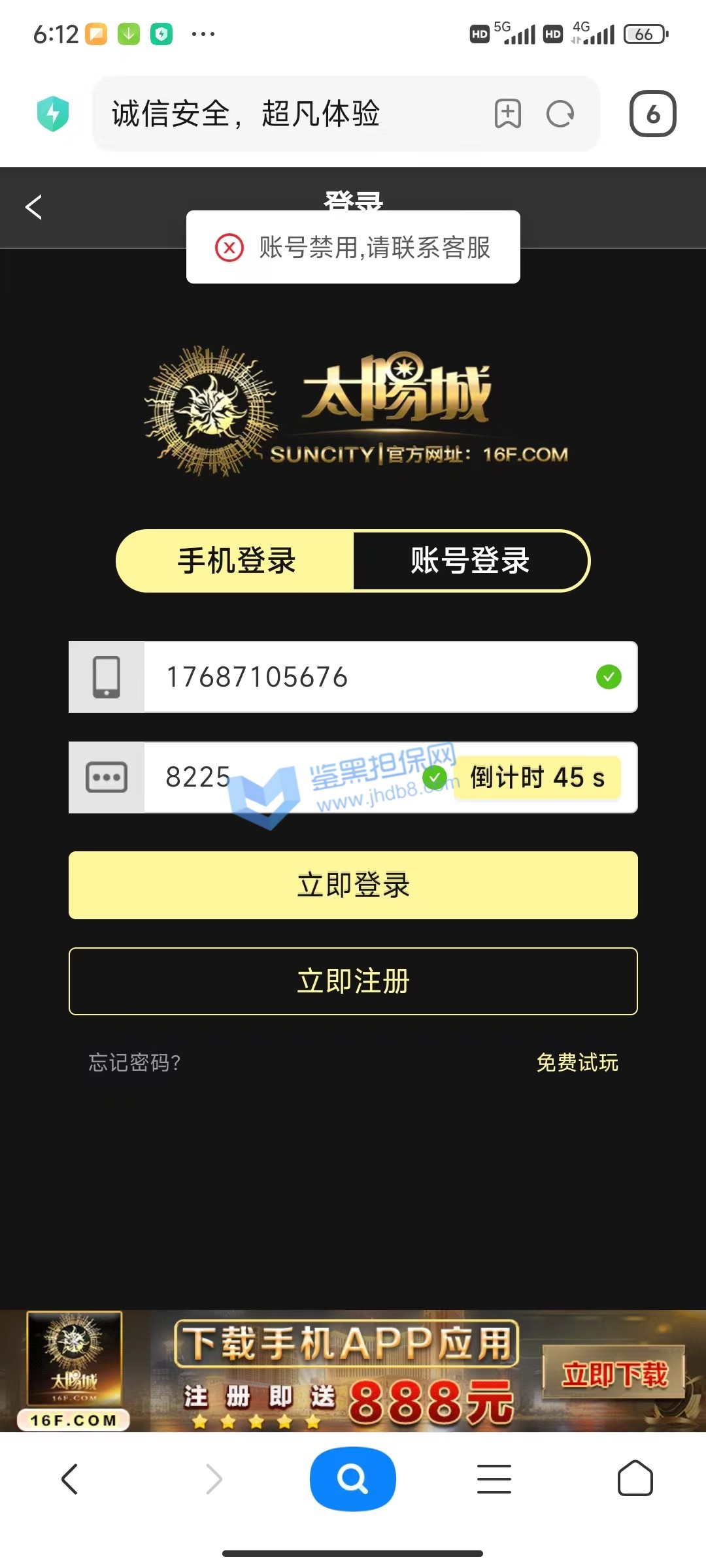Open the 忘记密码 link
The image size is (706, 1568).
click(135, 1063)
